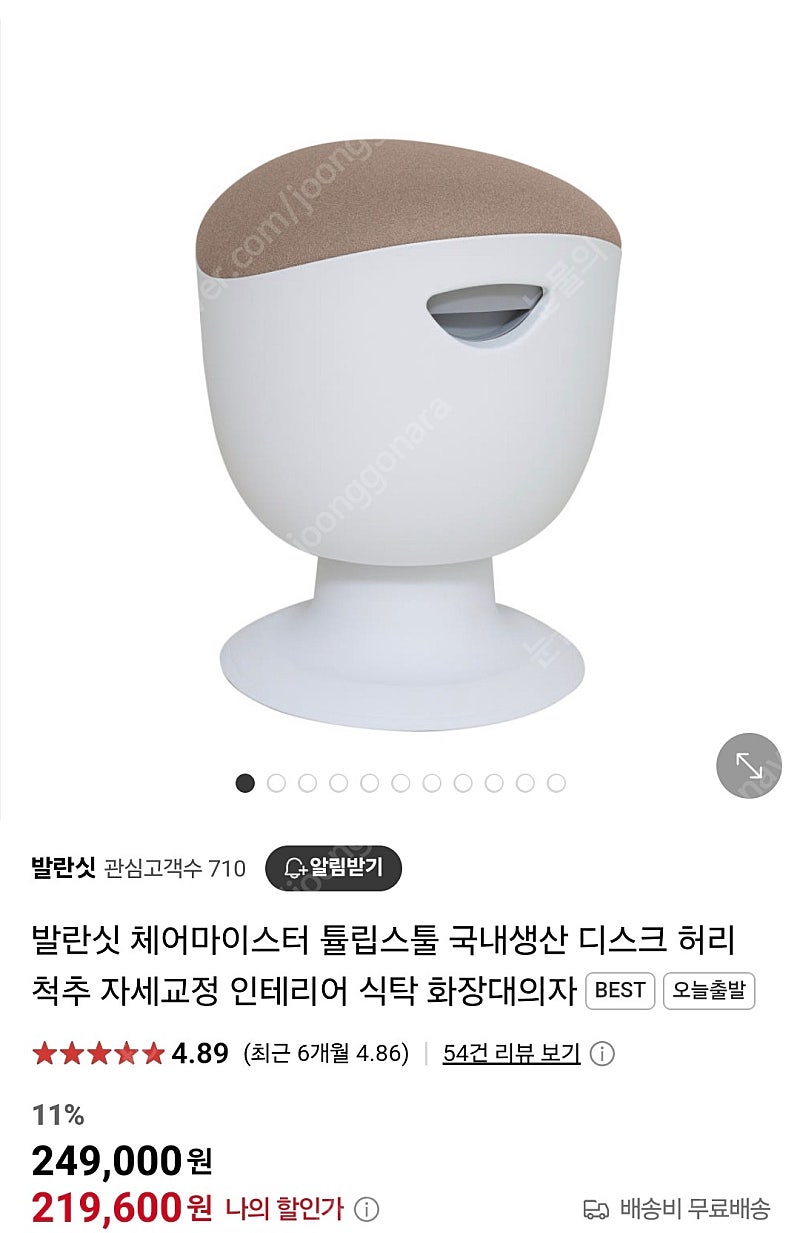
Task: Show rating info icon beside reviews link
Action: coord(603,1053)
